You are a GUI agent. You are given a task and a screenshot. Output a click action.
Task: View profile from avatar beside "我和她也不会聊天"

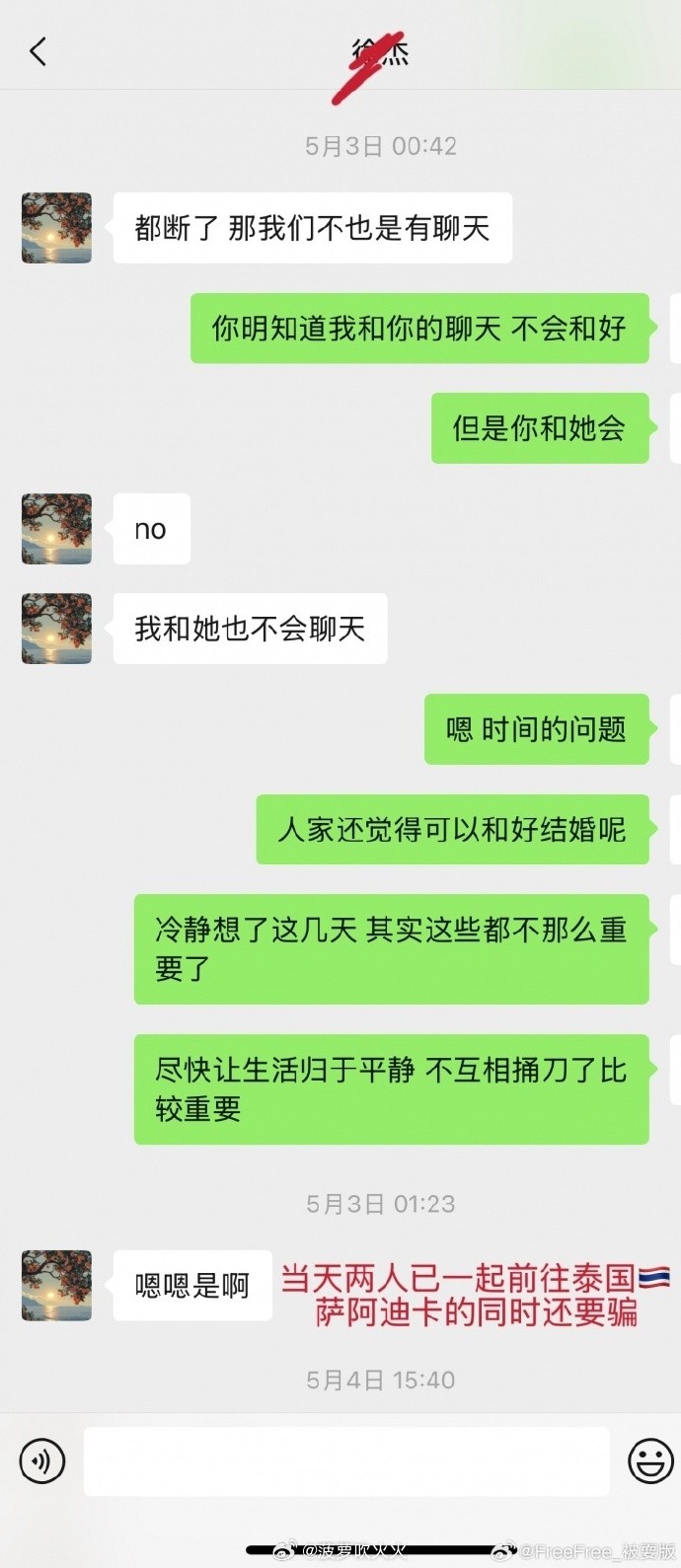click(57, 629)
